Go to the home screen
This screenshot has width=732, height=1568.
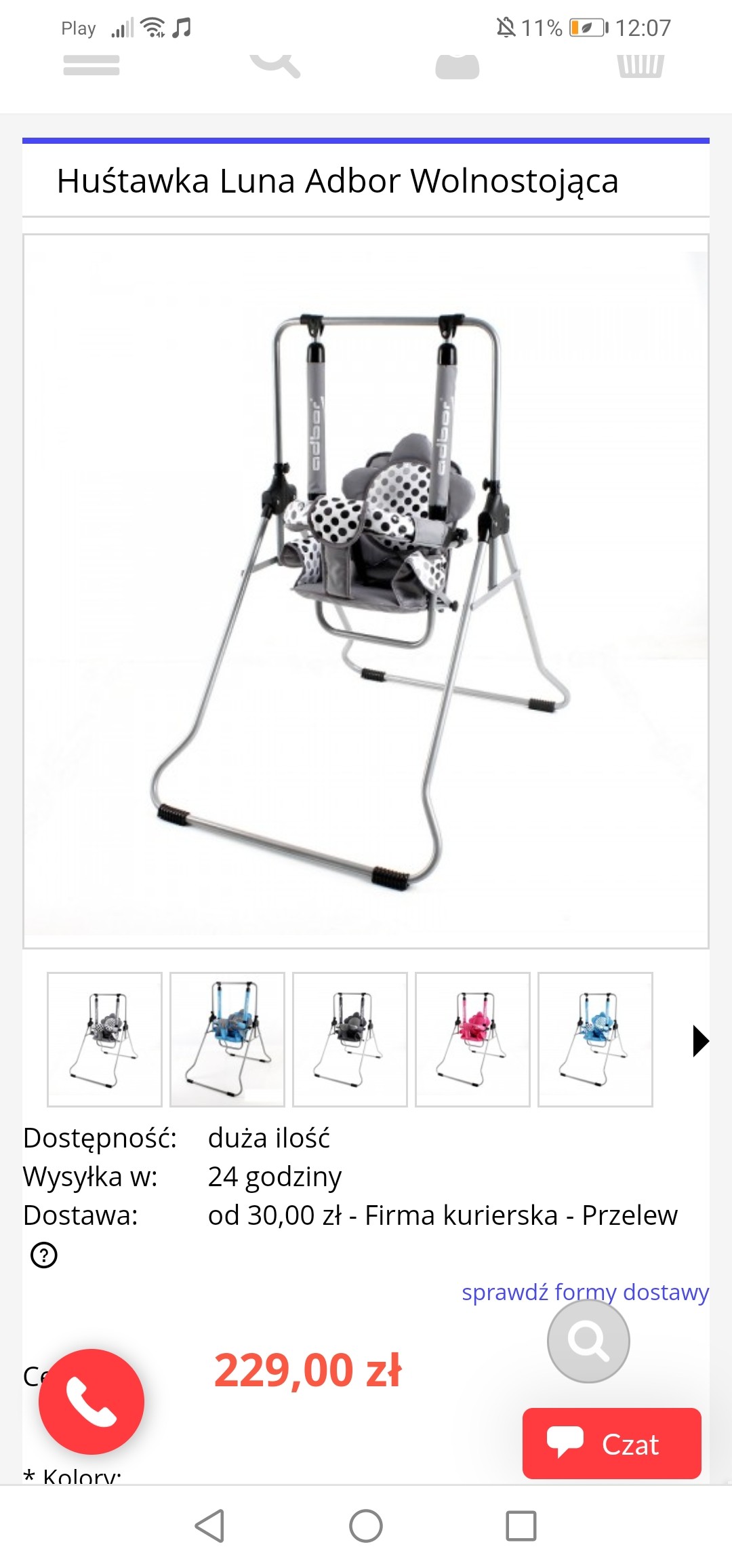point(366,1527)
